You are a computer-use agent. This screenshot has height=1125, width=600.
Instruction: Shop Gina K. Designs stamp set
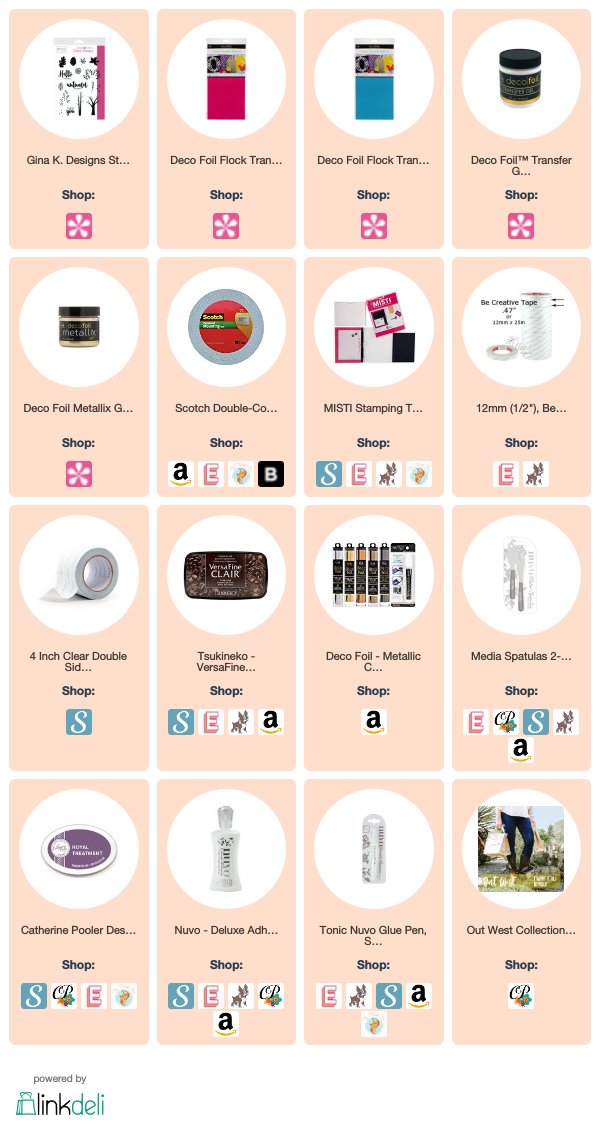tap(78, 226)
